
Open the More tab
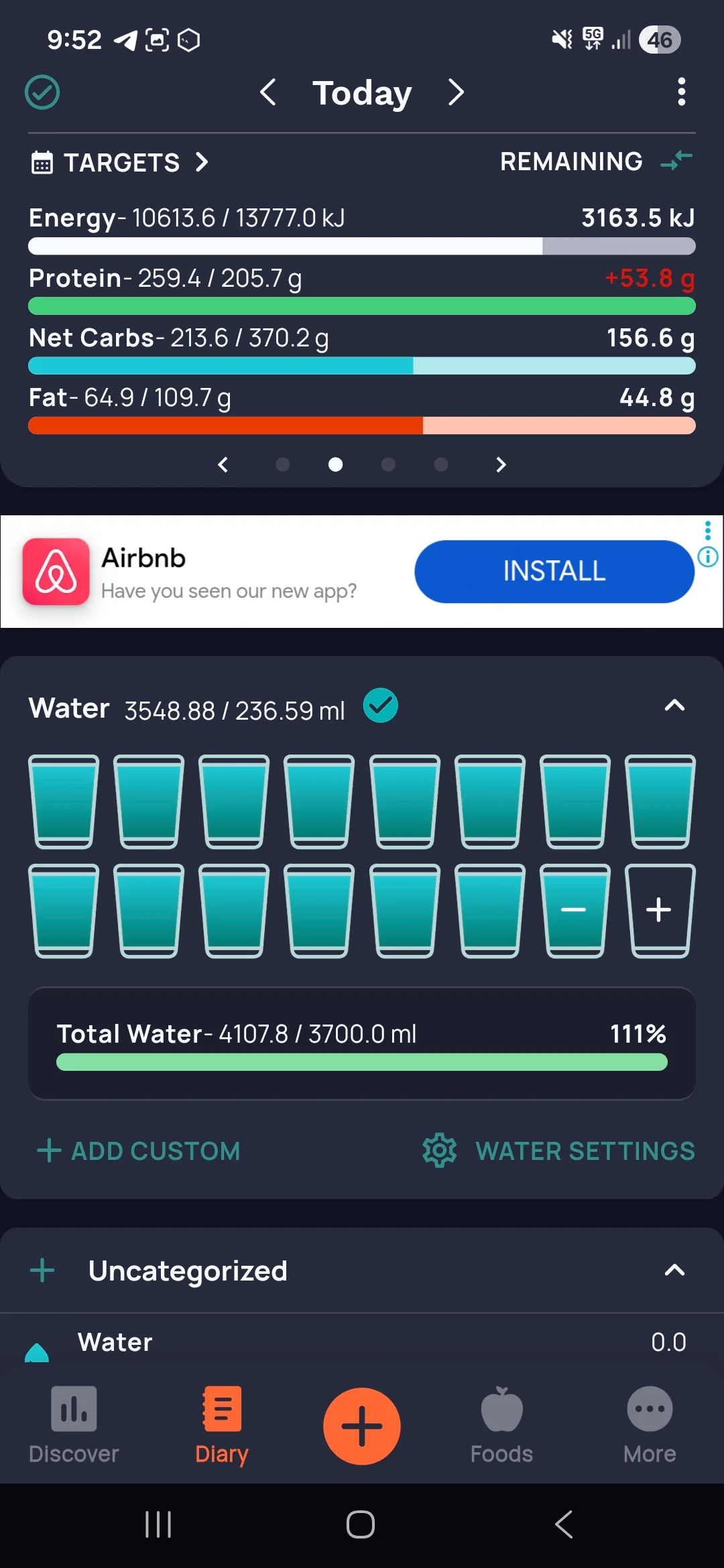click(650, 1425)
